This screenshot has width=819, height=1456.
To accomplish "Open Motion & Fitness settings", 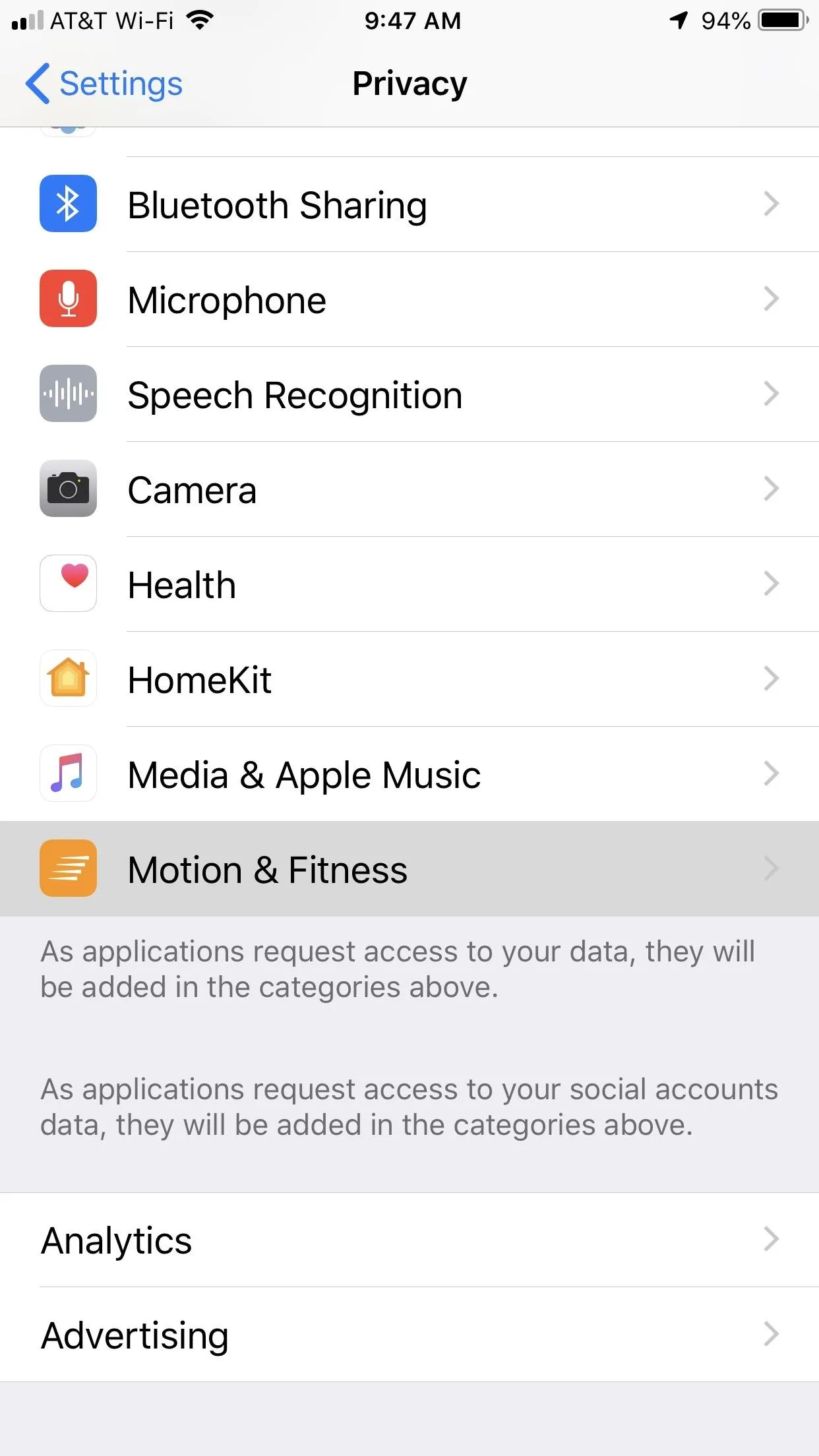I will click(x=409, y=869).
